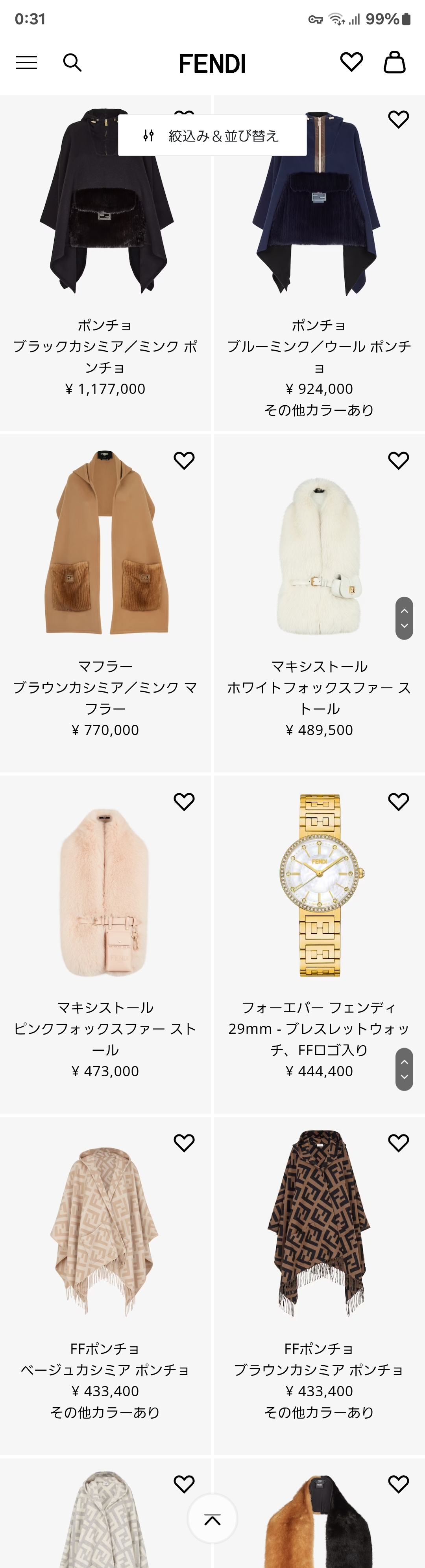Add pink fox fur stole to wishlist
Screen dimensions: 425x1568
(x=184, y=802)
